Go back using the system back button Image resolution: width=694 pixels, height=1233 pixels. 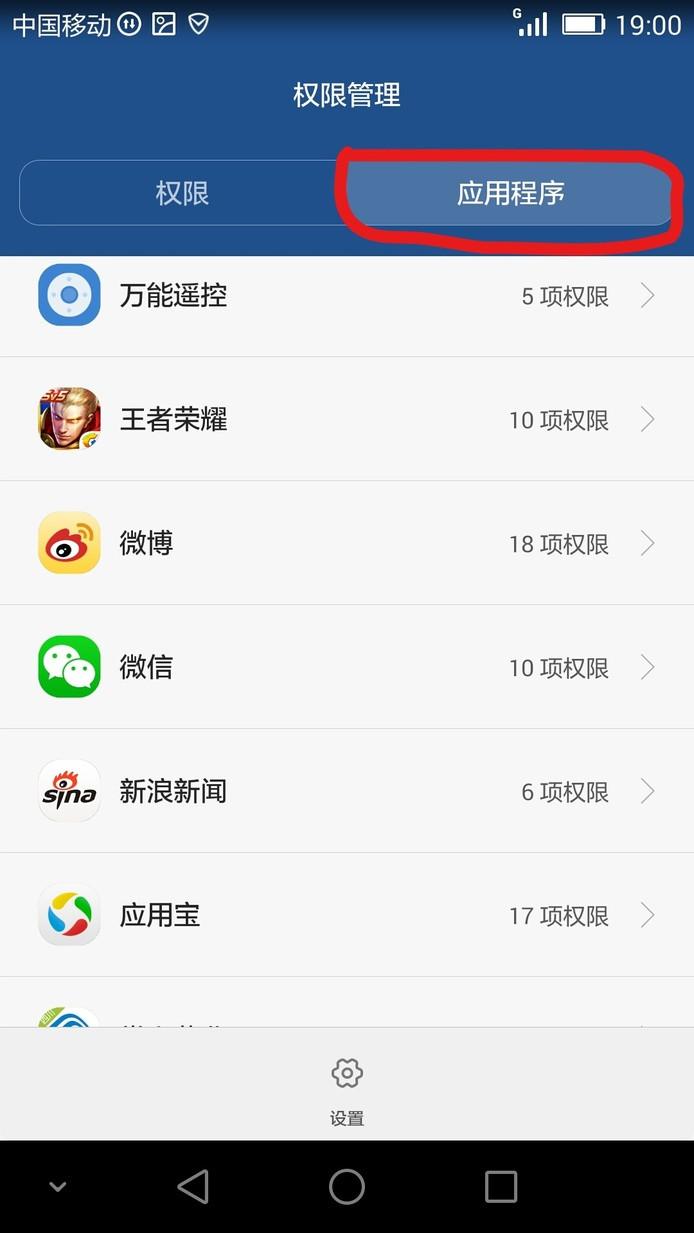[193, 1187]
